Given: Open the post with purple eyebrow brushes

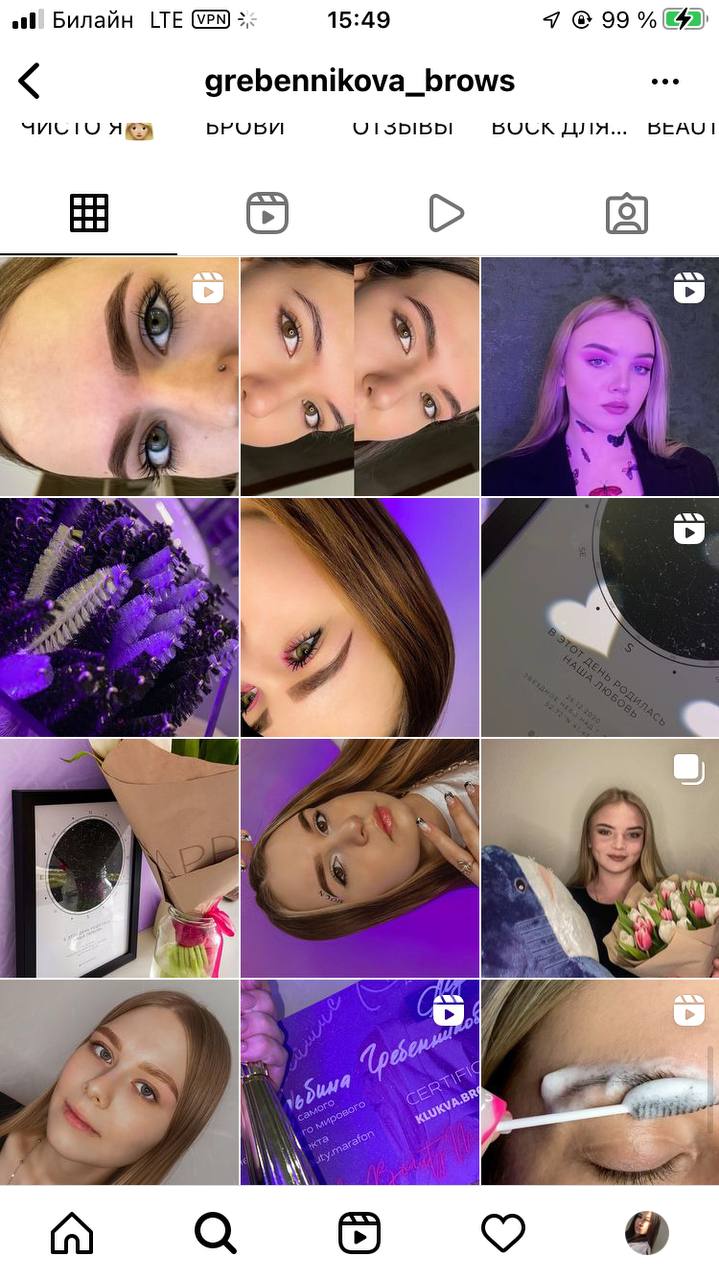Looking at the screenshot, I should click(x=119, y=618).
